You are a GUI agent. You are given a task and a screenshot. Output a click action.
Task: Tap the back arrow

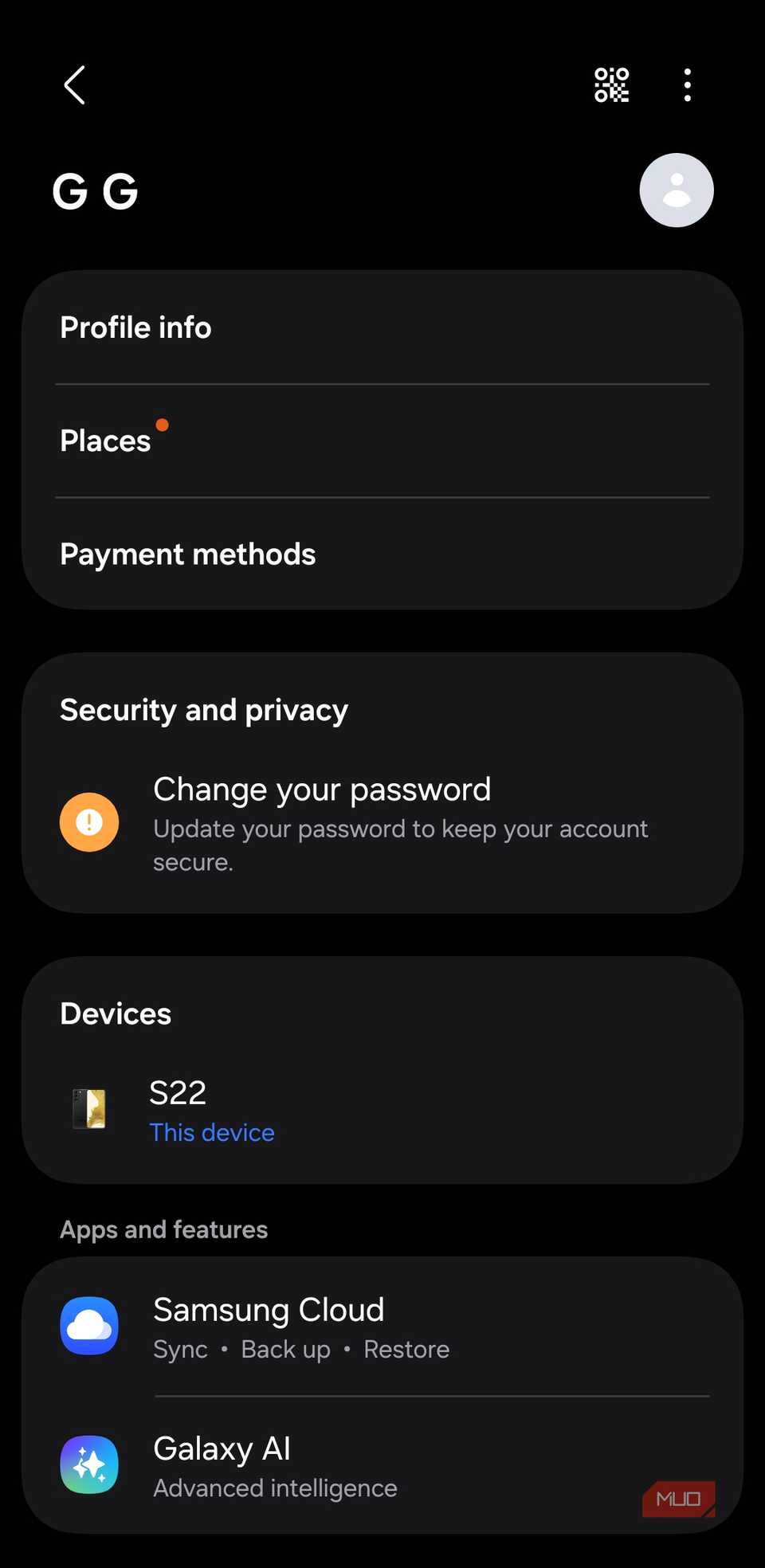pyautogui.click(x=73, y=84)
